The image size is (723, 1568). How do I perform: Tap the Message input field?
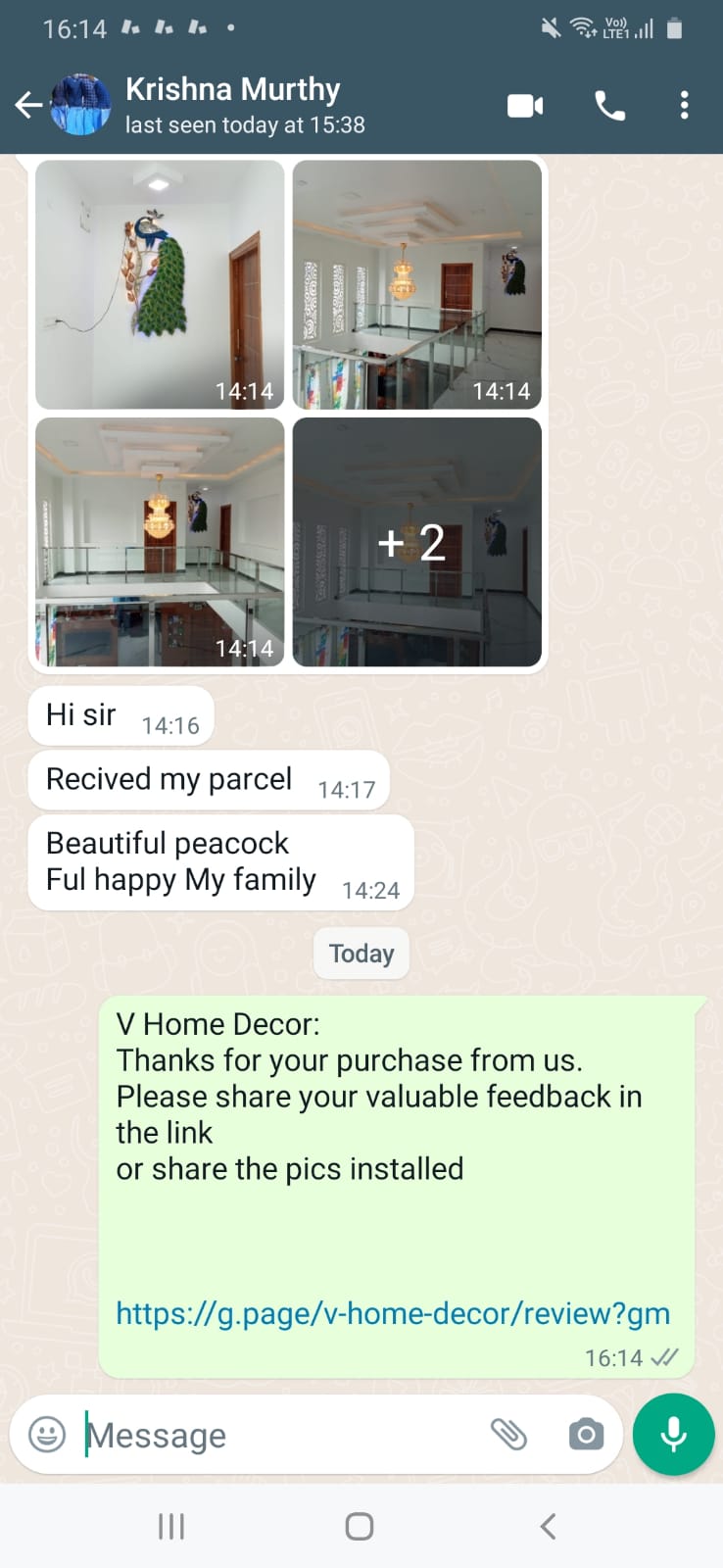pos(245,1435)
